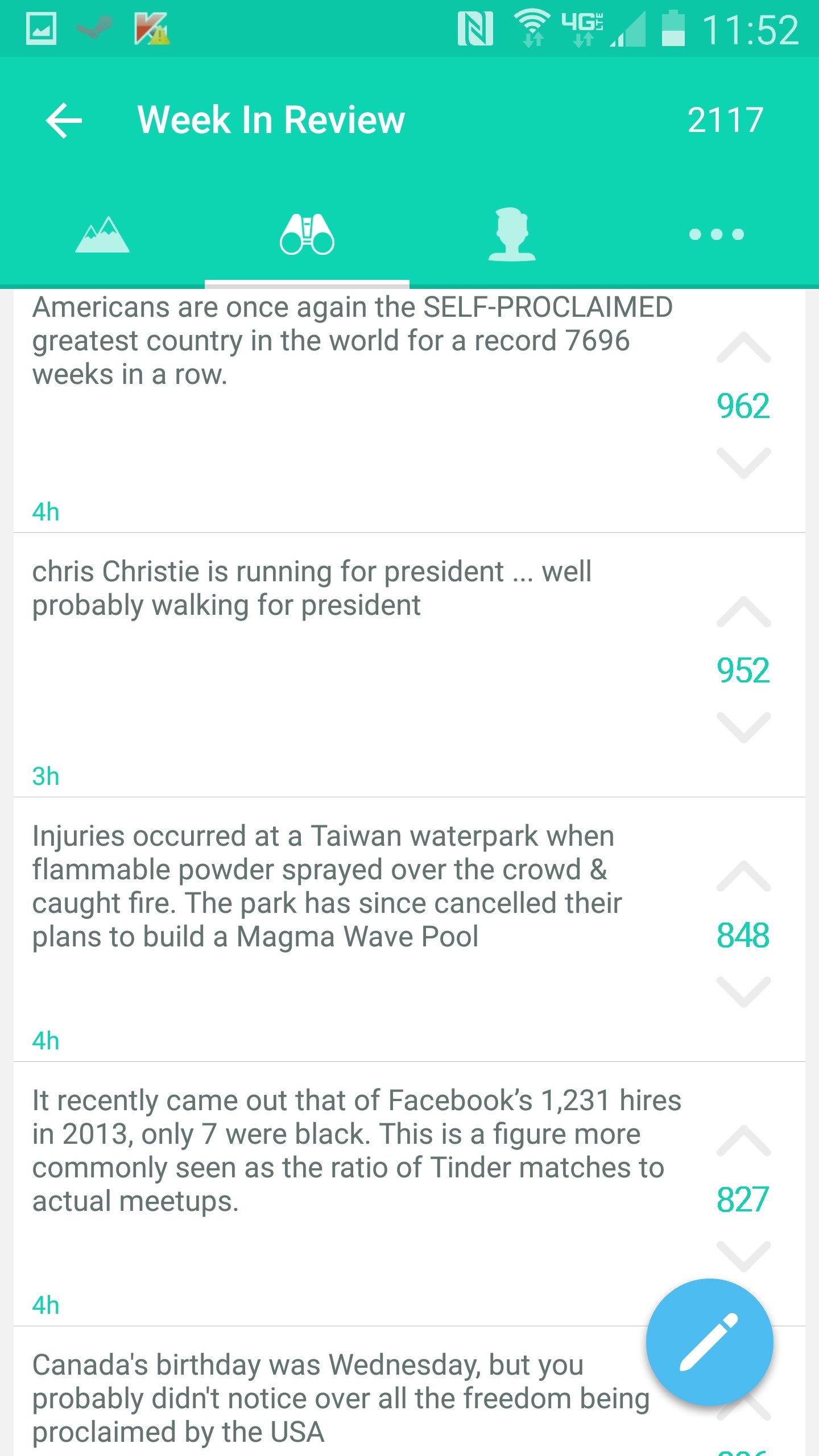
Task: Downvote the Taiwan waterpark post
Action: 743,991
